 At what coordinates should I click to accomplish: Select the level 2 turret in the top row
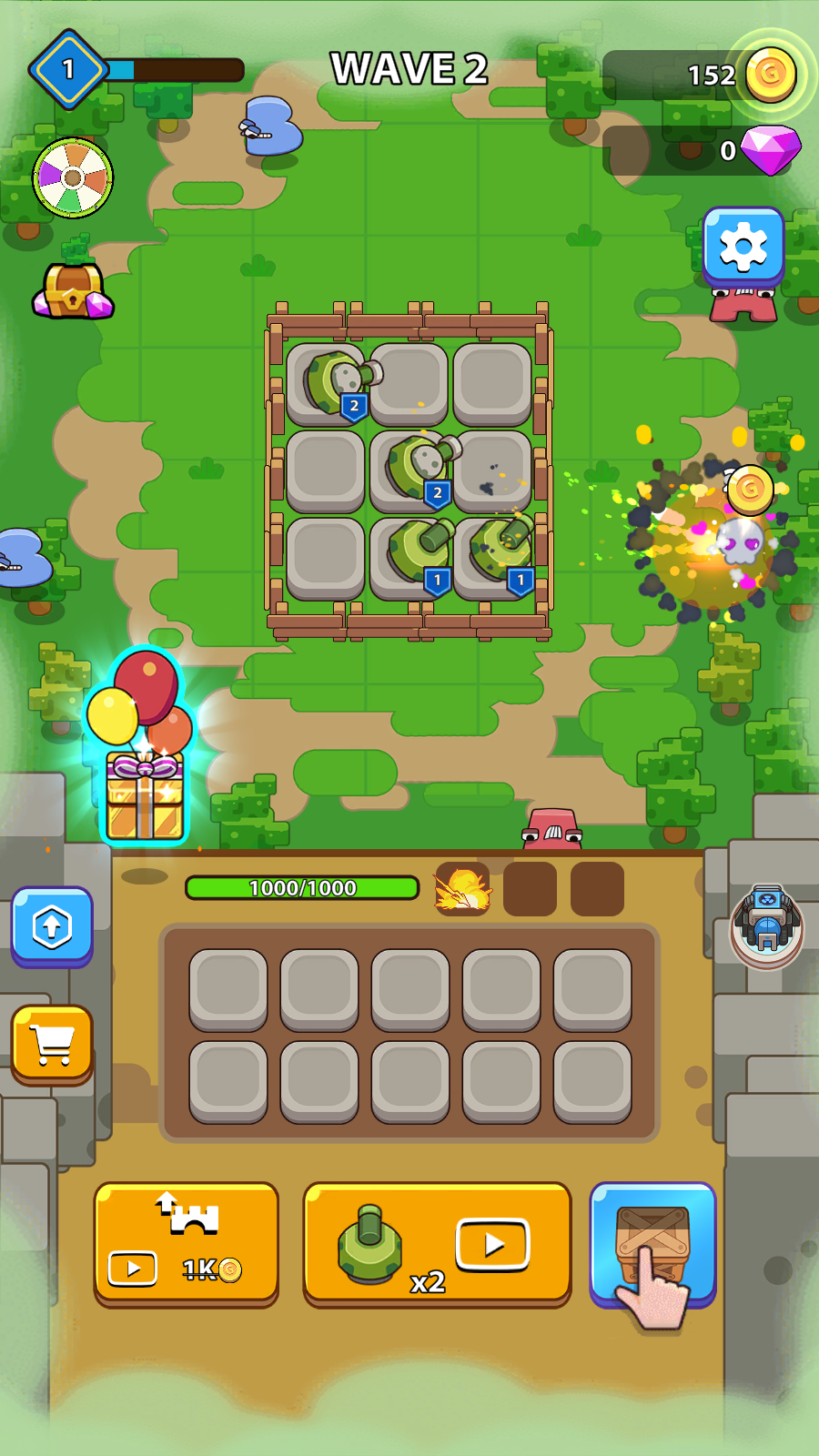click(x=328, y=382)
